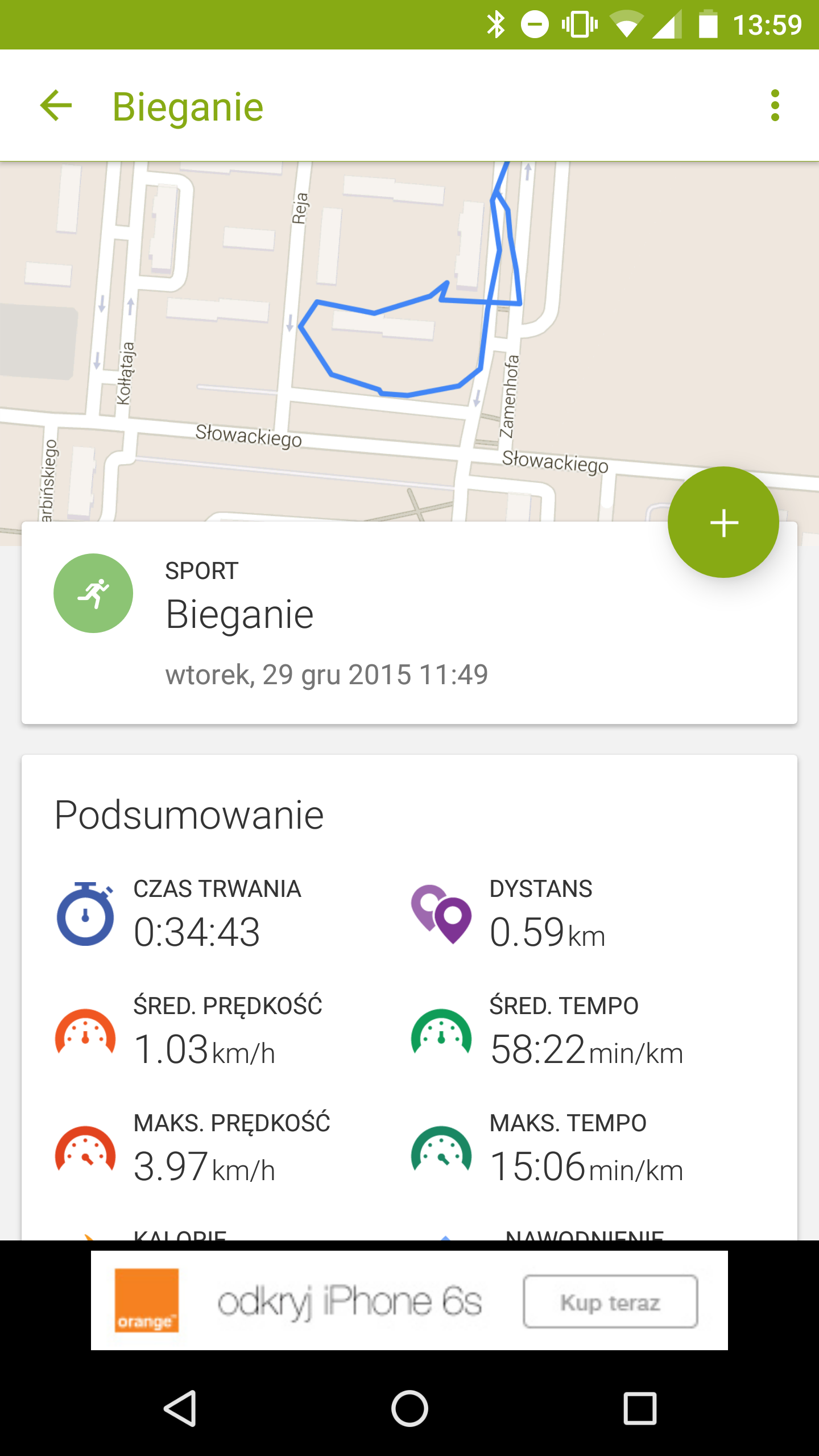The height and width of the screenshot is (1456, 819).
Task: Open the three-dot overflow menu
Action: click(x=775, y=106)
